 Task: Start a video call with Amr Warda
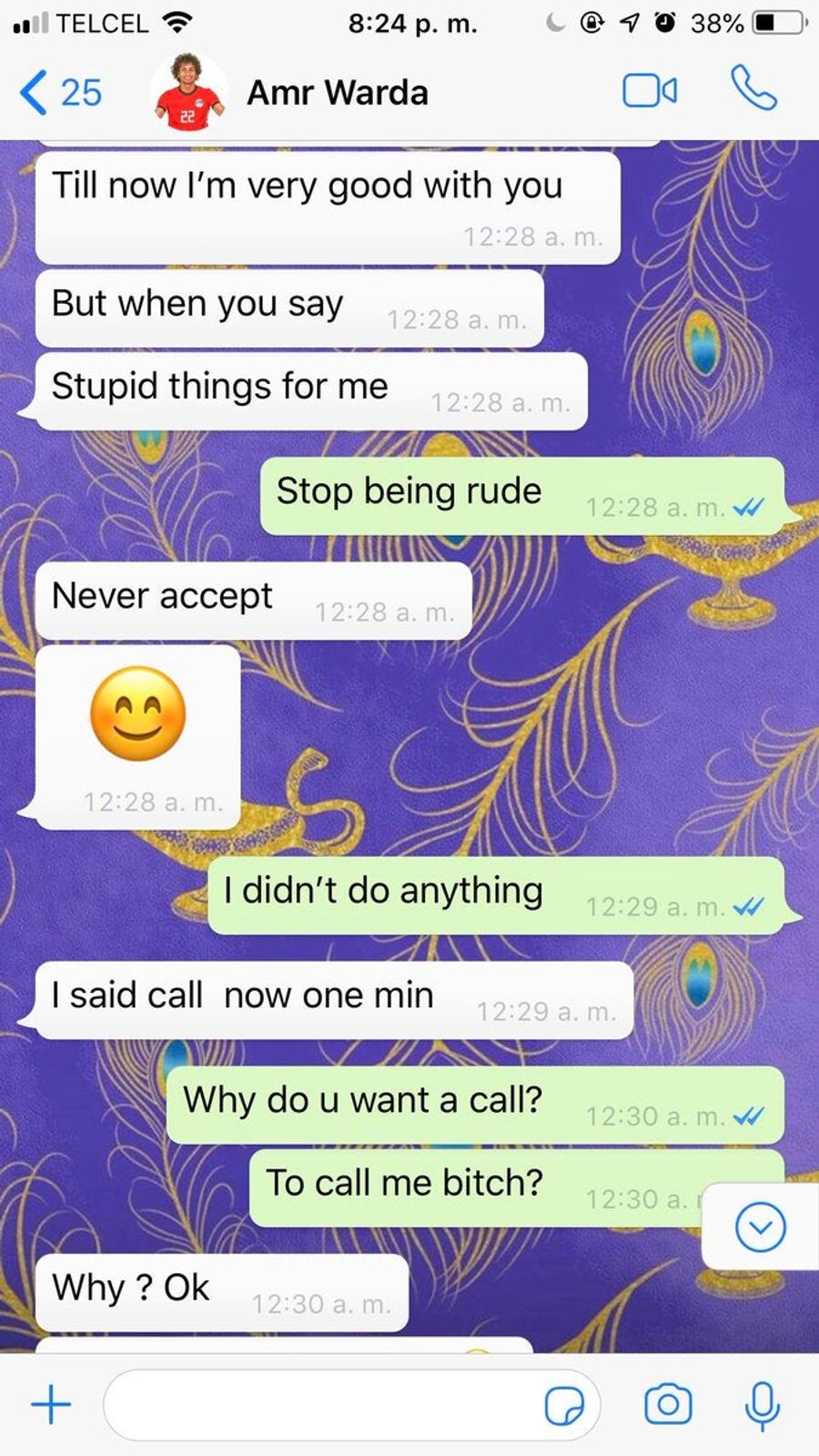click(650, 91)
